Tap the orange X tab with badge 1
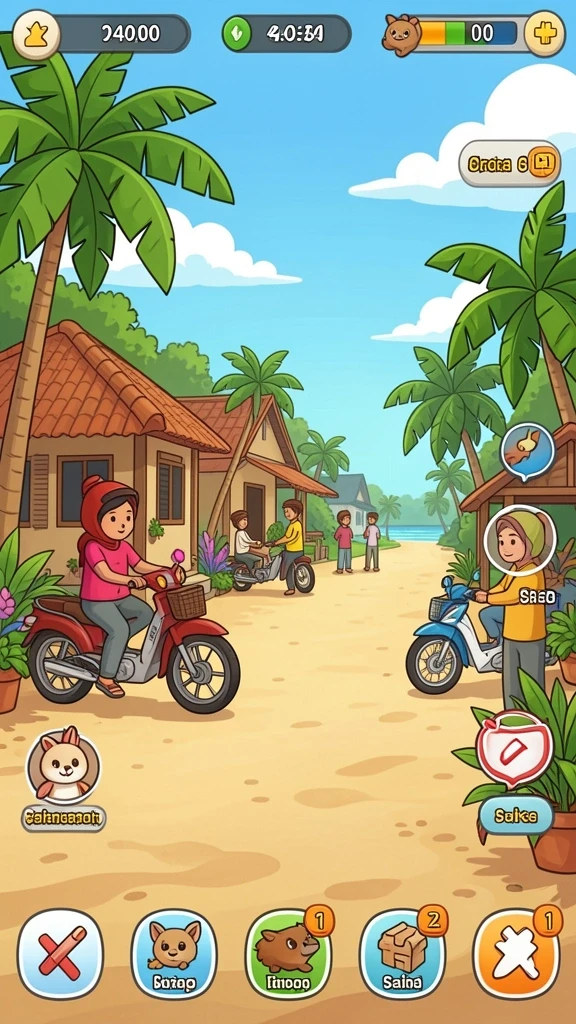Screen dimensions: 576x1024 click(x=517, y=953)
